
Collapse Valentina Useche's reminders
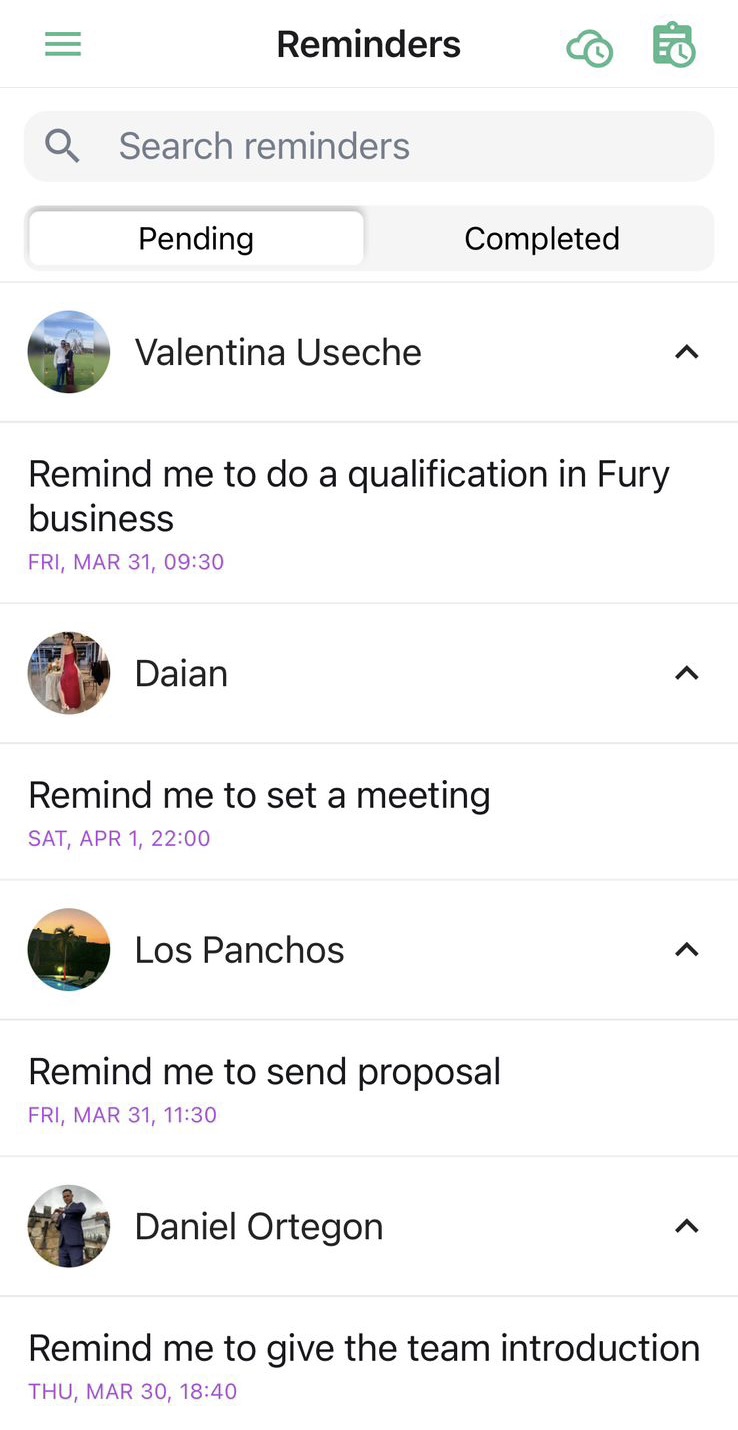686,352
